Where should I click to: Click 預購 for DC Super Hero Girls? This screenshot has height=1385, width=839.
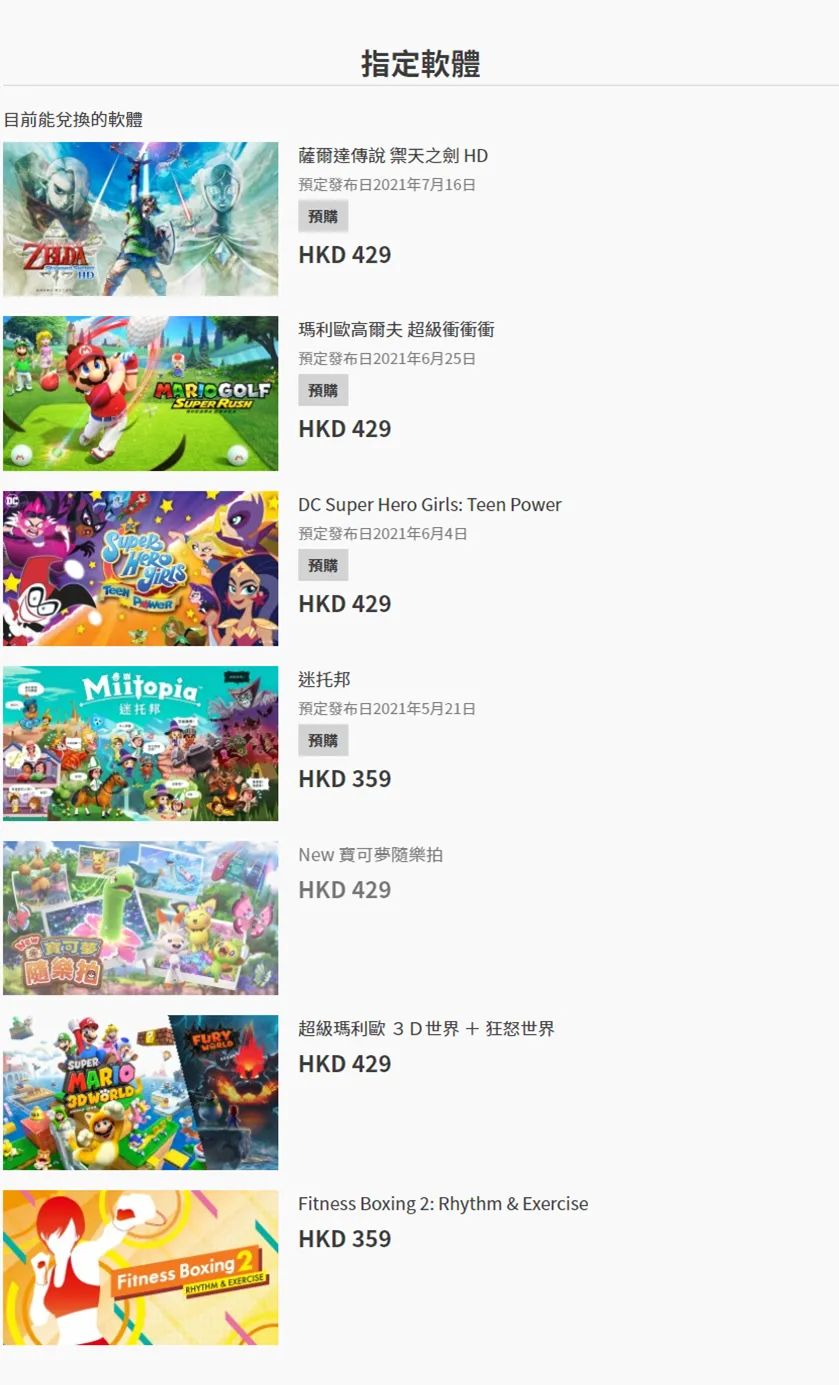click(322, 565)
